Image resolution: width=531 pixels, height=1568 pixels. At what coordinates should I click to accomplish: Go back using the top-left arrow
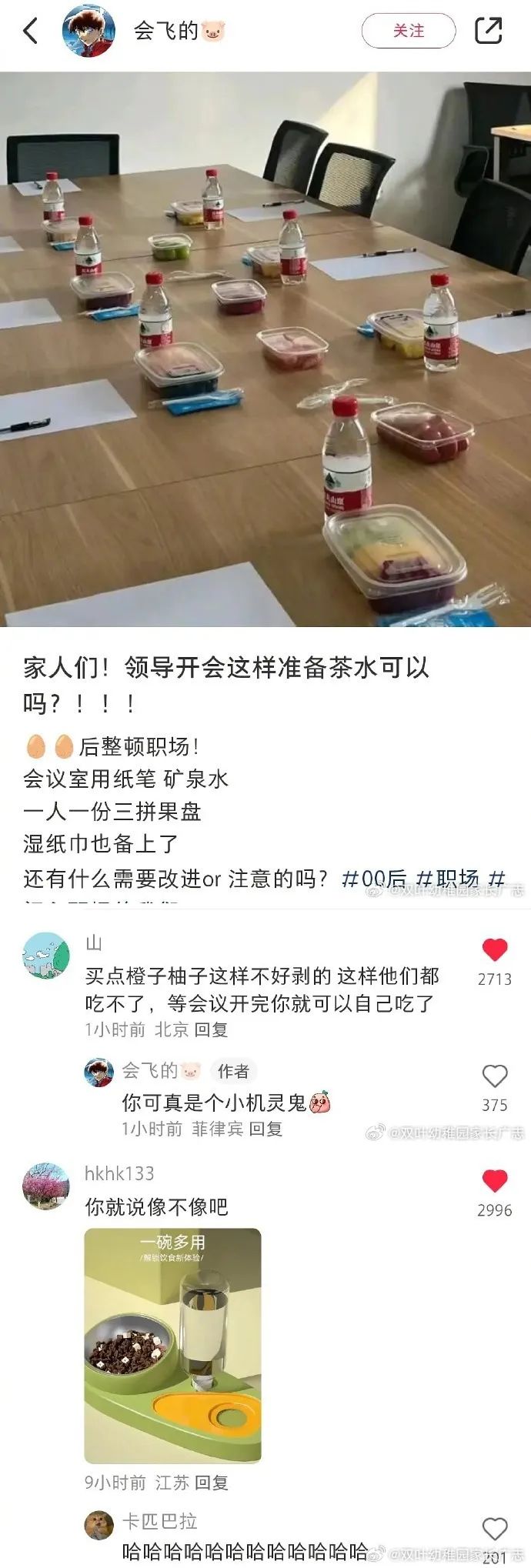[x=31, y=31]
